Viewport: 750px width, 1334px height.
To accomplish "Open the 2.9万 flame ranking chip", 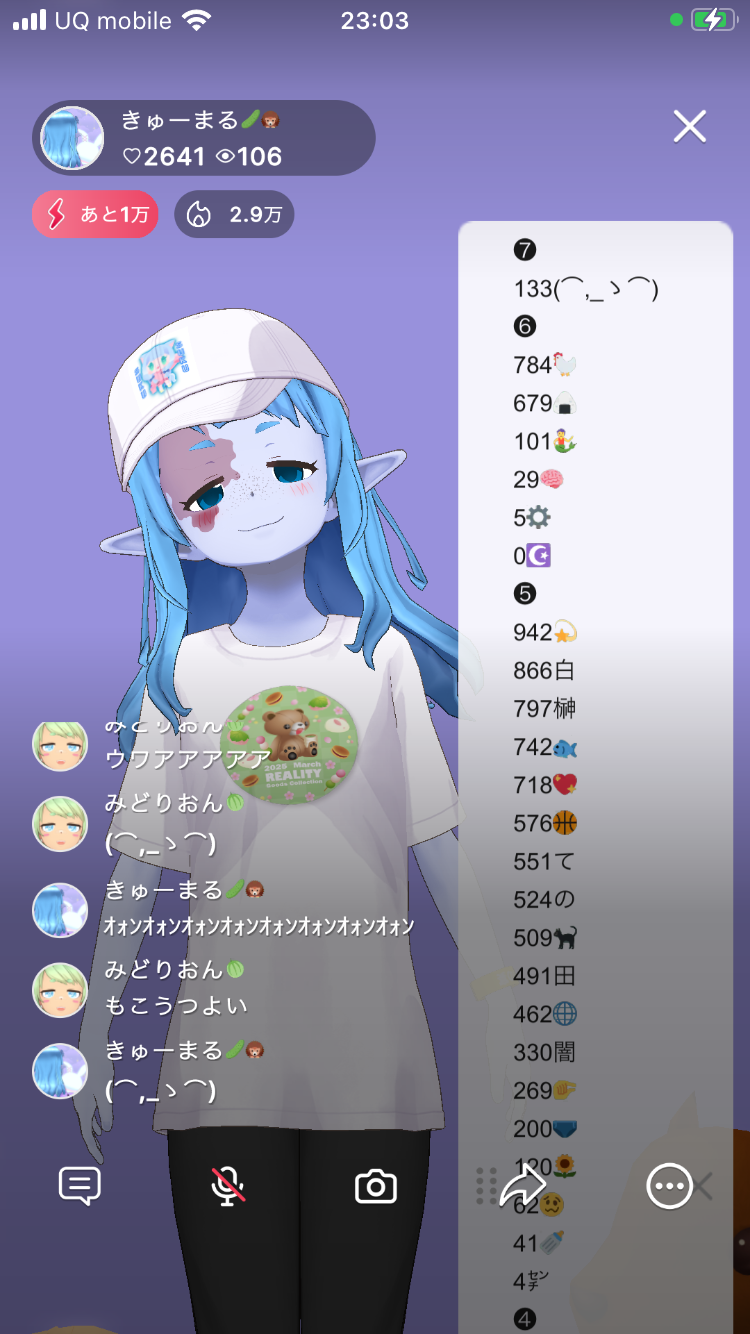I will click(x=234, y=214).
